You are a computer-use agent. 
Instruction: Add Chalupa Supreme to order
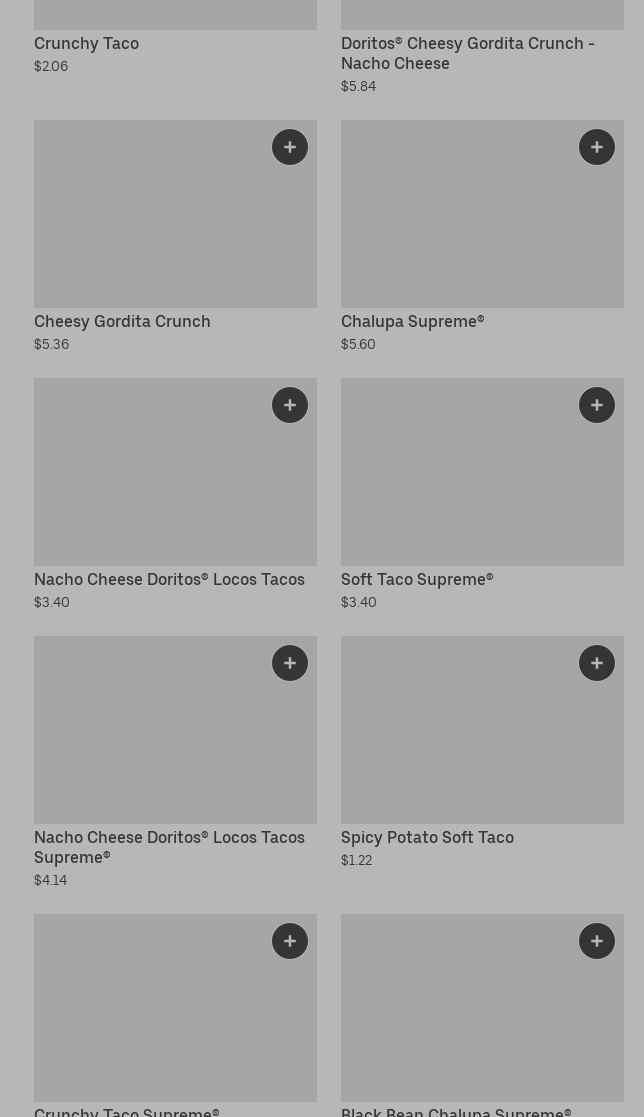(597, 147)
